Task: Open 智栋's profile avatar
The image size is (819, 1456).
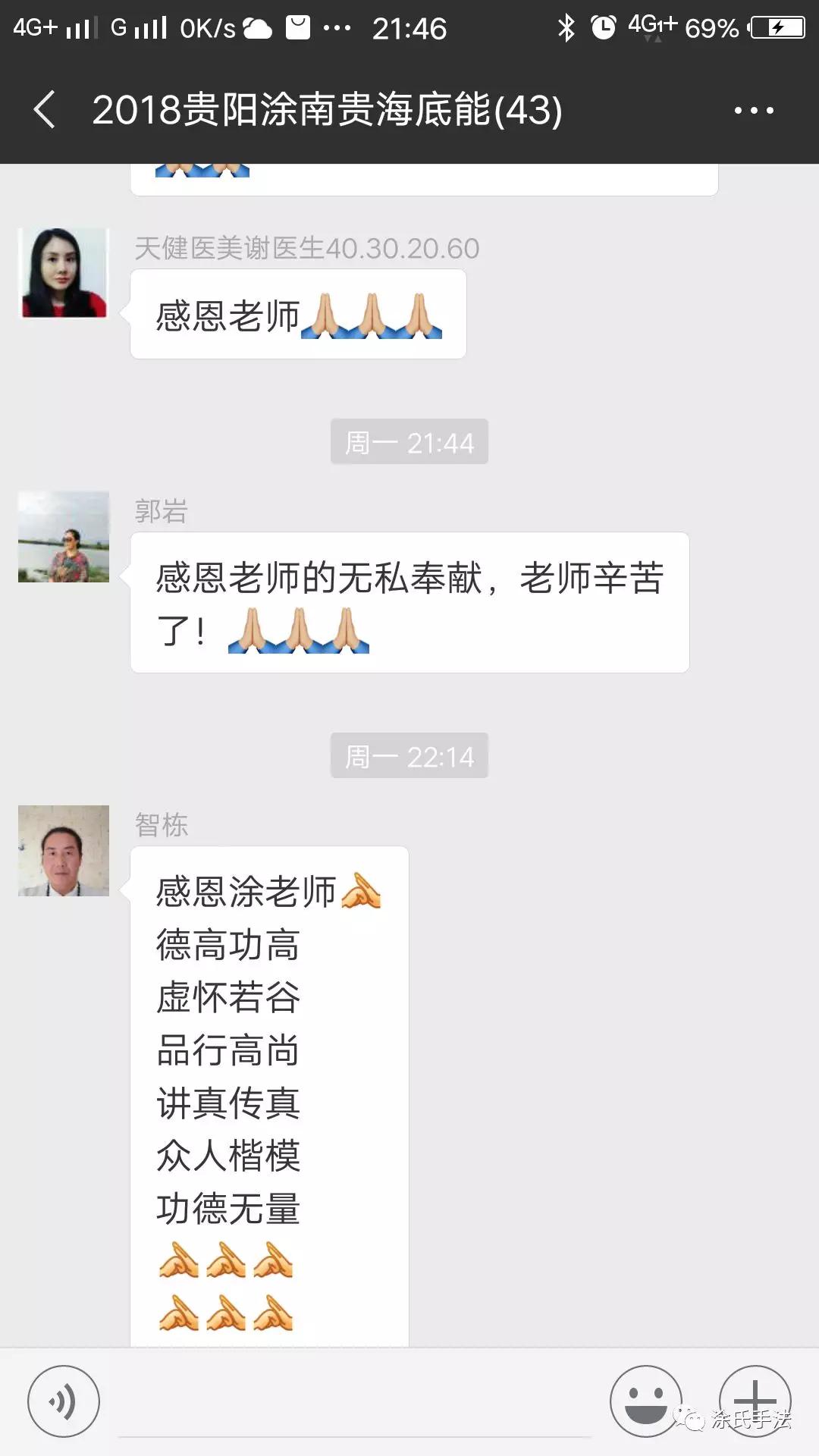Action: tap(64, 851)
